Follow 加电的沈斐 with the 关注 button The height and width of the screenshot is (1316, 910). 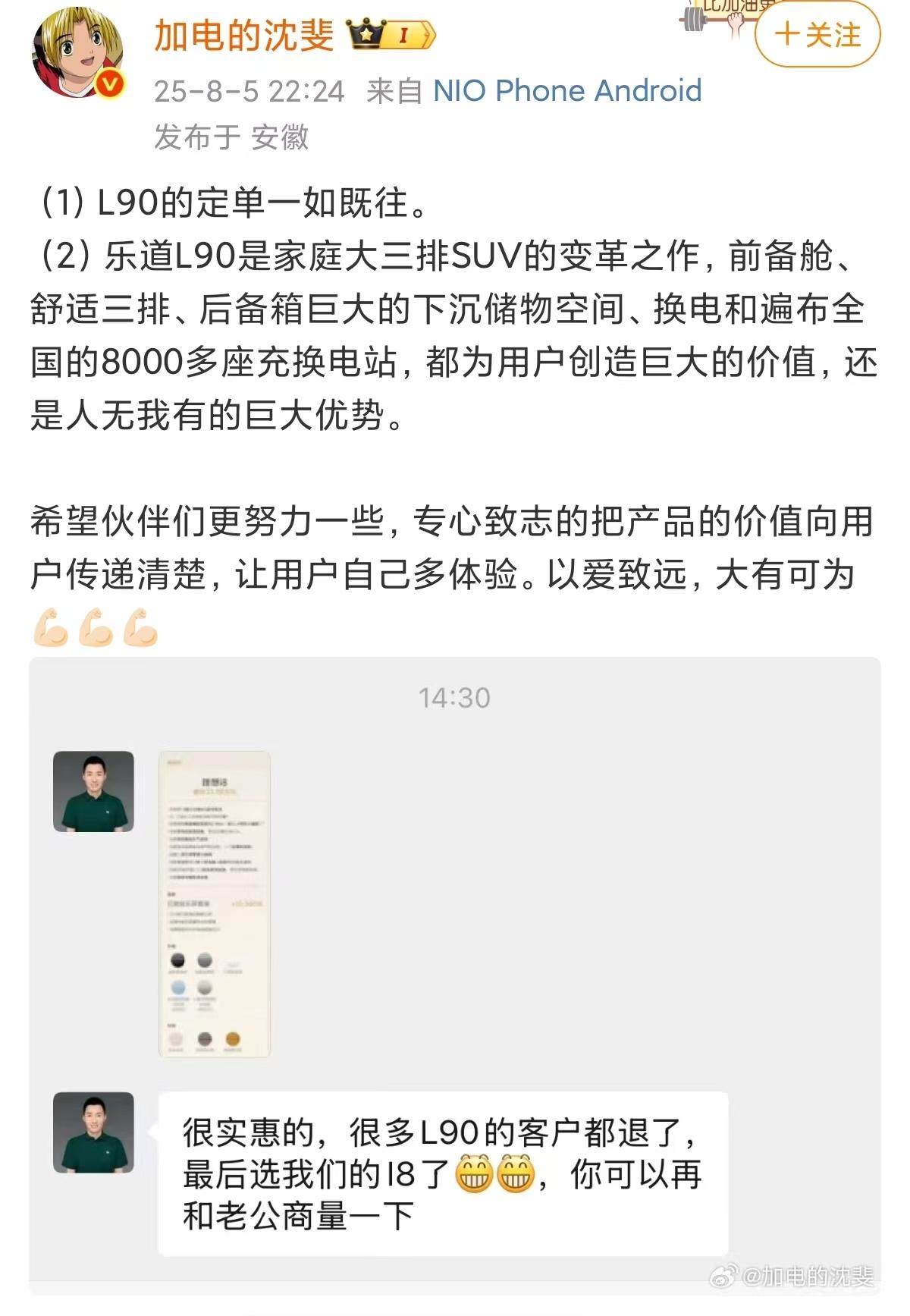pos(817,35)
